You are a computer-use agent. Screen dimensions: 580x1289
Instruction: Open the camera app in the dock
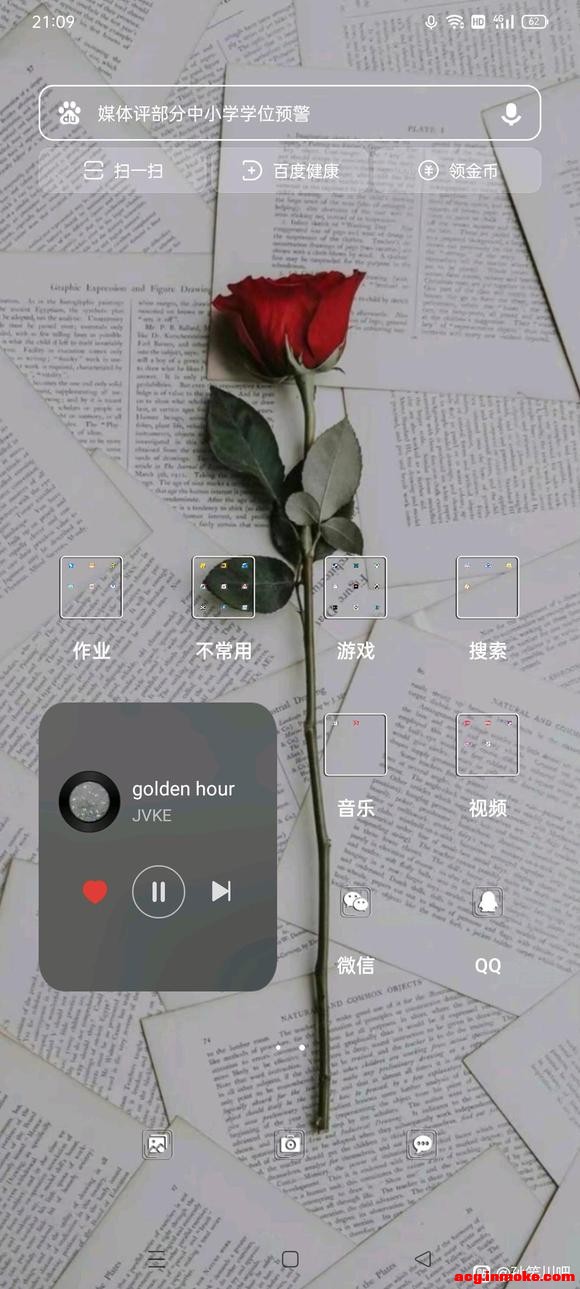(x=290, y=1145)
